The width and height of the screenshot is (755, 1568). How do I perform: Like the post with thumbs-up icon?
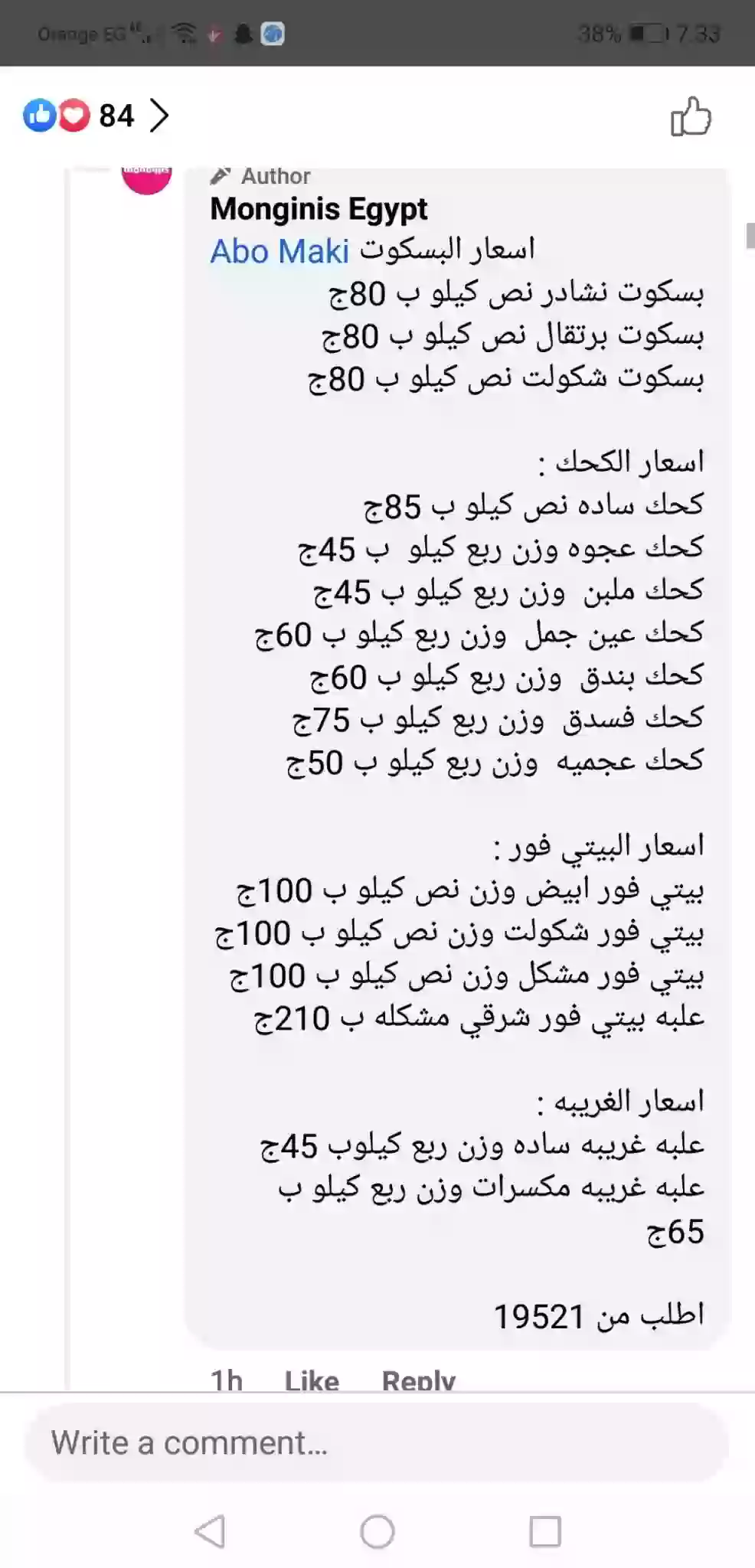click(x=691, y=117)
